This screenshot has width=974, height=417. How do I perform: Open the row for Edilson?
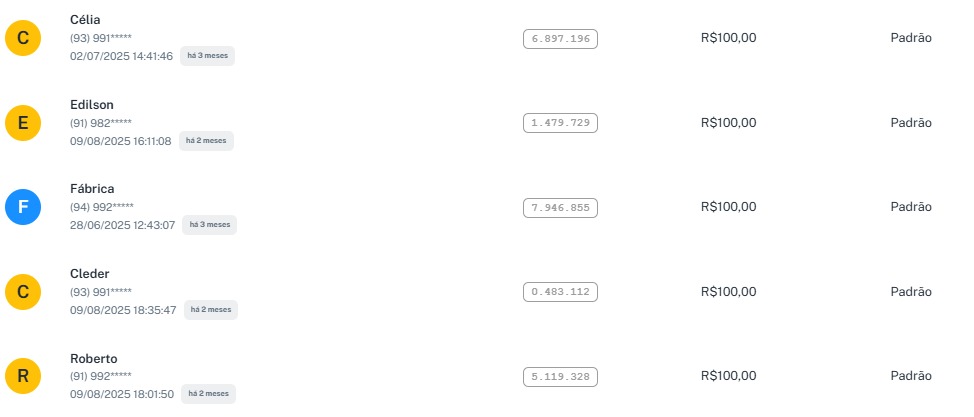coord(91,105)
